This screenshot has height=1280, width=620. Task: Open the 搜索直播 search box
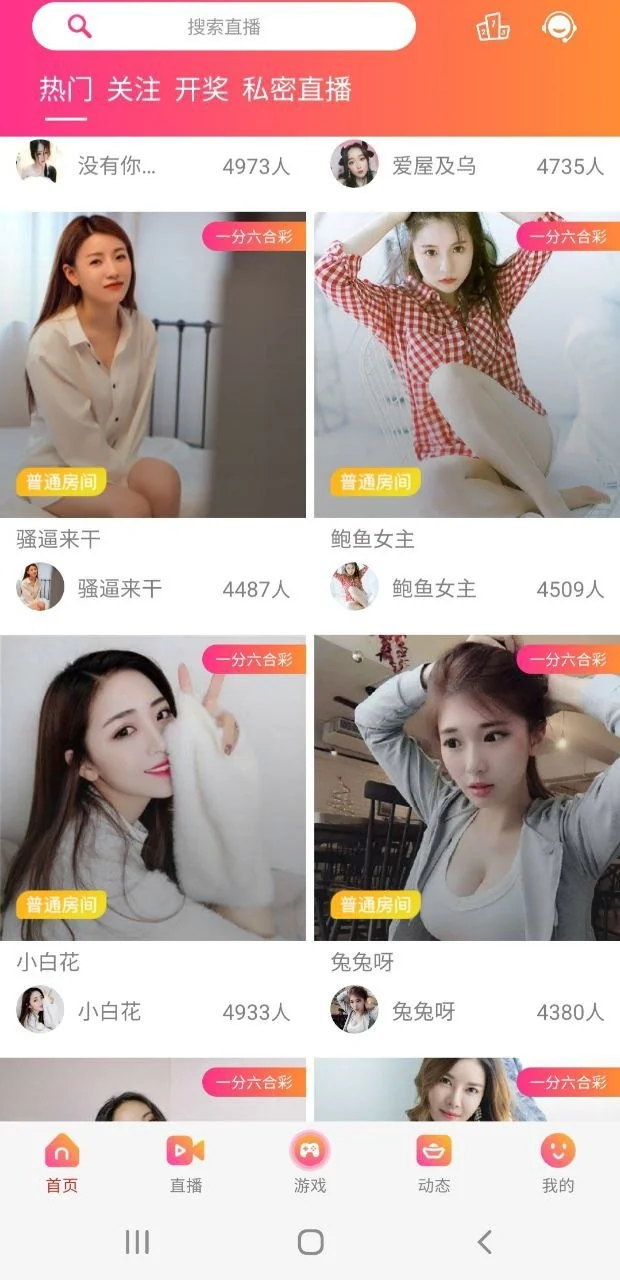coord(223,27)
